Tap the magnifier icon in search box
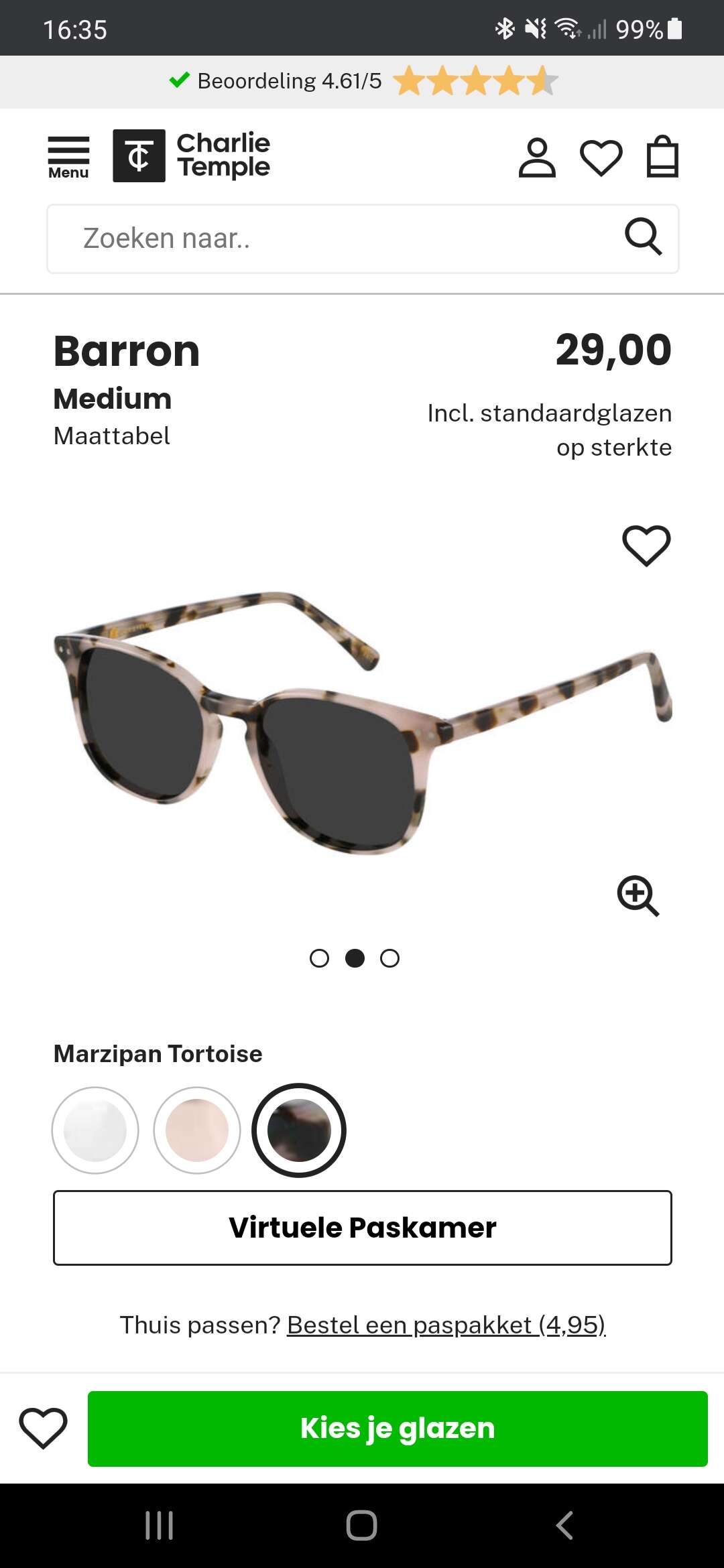The height and width of the screenshot is (1568, 724). pyautogui.click(x=644, y=237)
